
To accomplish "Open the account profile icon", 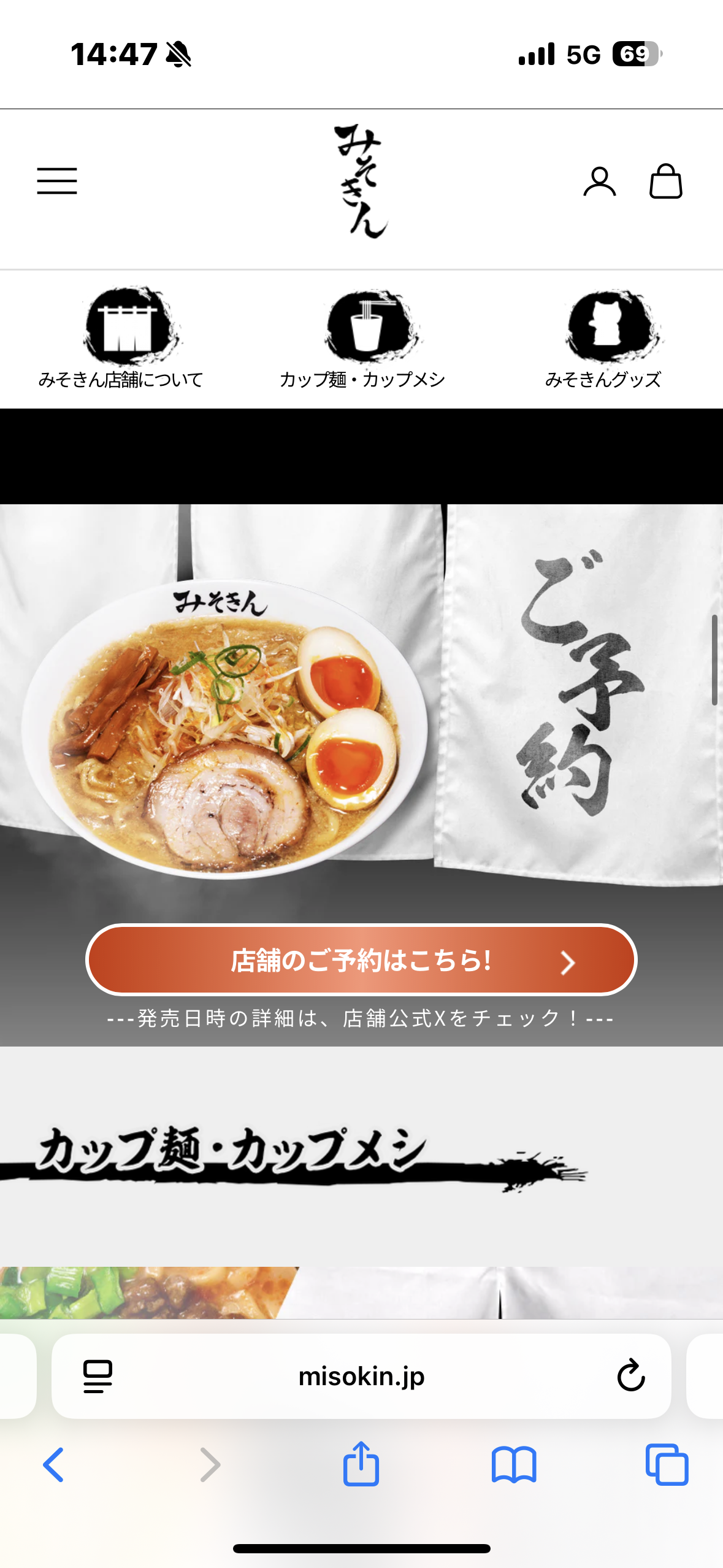I will click(x=599, y=182).
